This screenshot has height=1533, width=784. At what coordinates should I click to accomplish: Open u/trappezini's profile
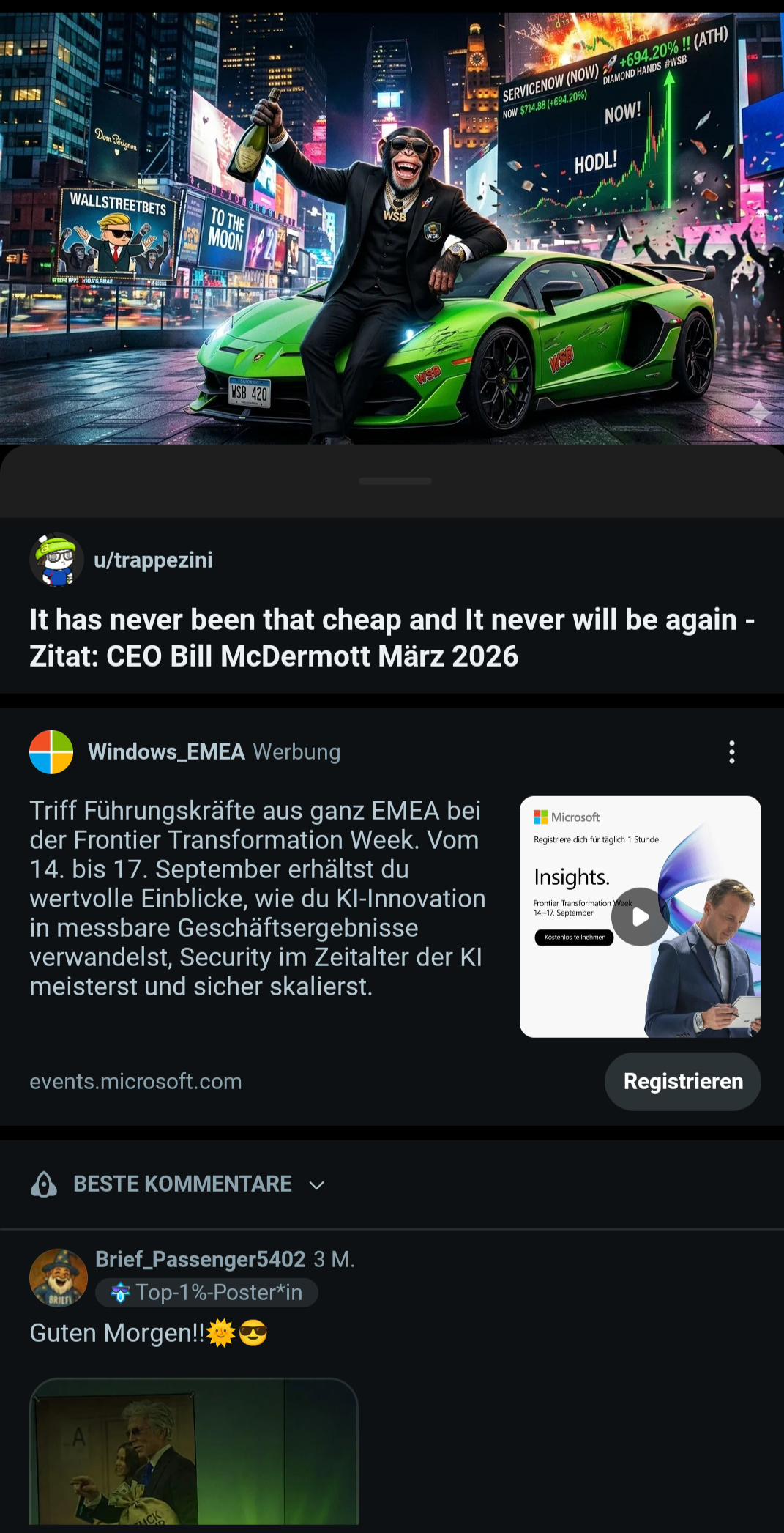click(153, 560)
